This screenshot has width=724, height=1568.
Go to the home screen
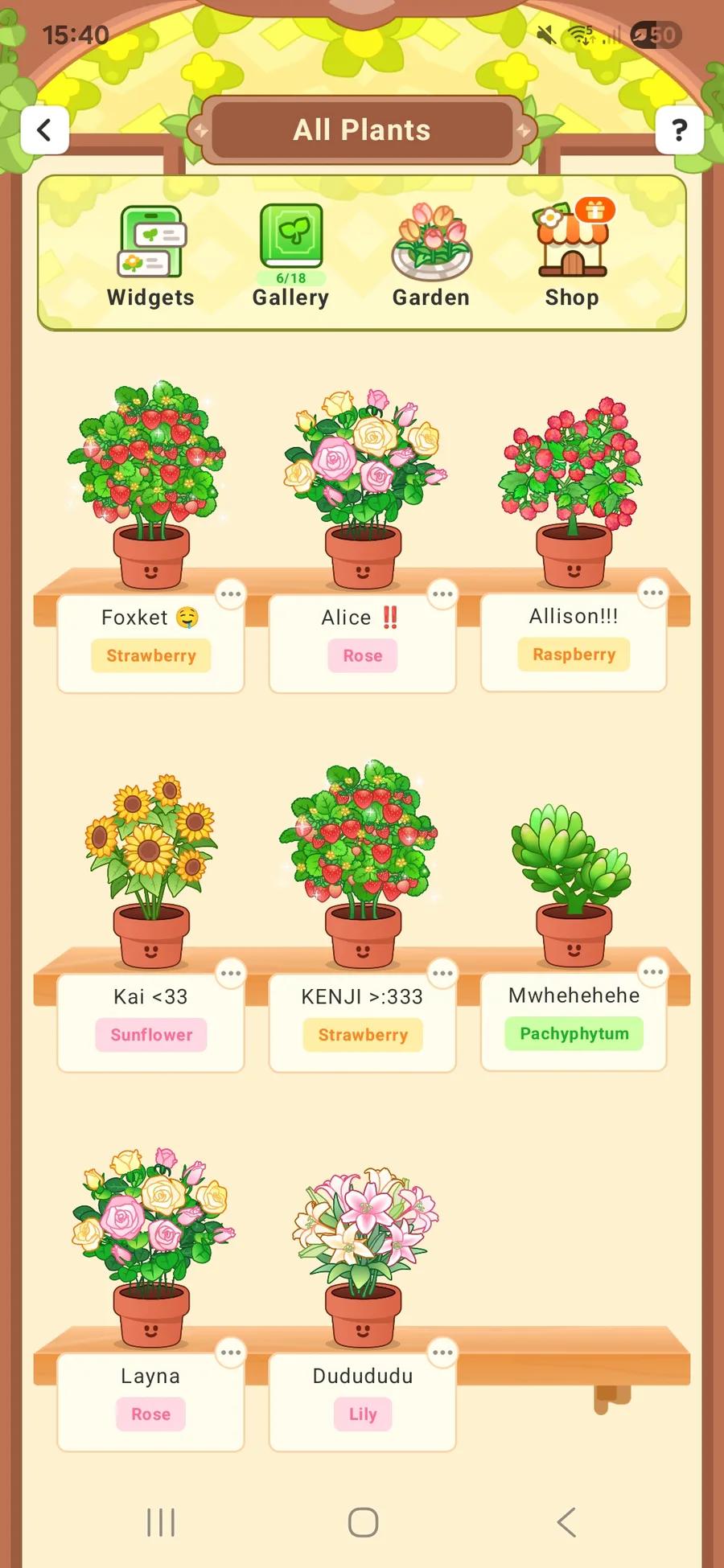[x=363, y=1522]
